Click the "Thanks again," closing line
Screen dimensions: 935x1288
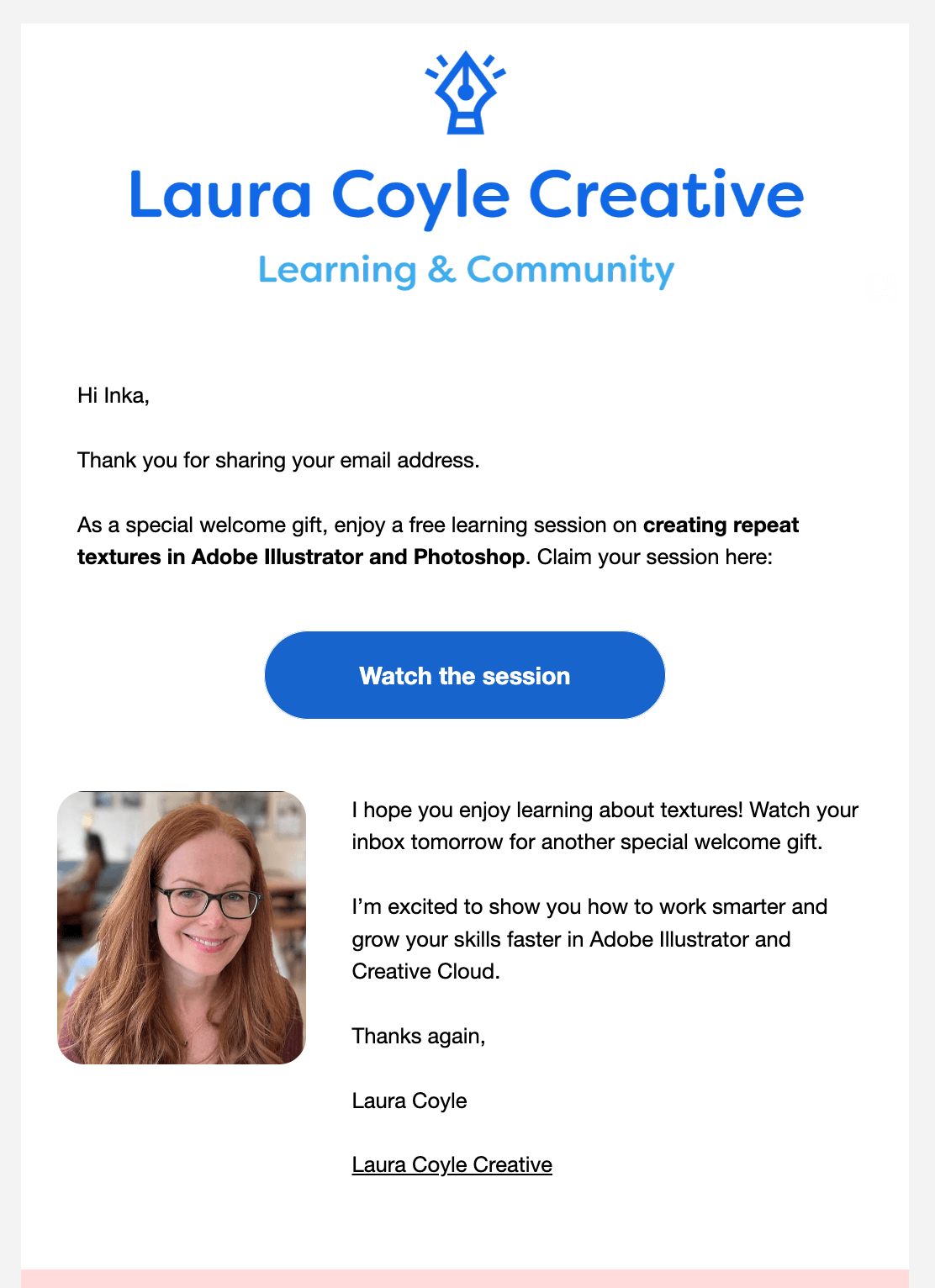tap(420, 1036)
